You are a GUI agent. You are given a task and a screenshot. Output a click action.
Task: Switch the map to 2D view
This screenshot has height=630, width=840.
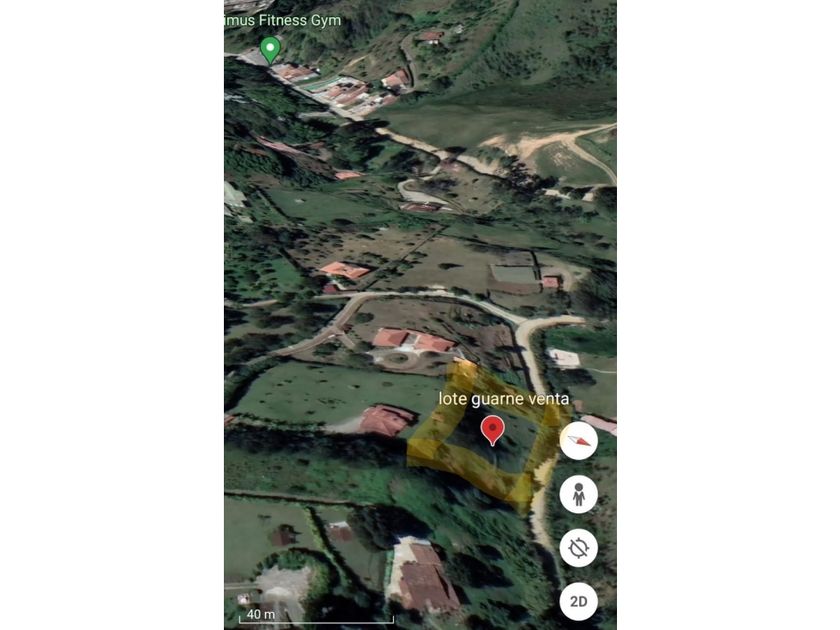point(579,601)
